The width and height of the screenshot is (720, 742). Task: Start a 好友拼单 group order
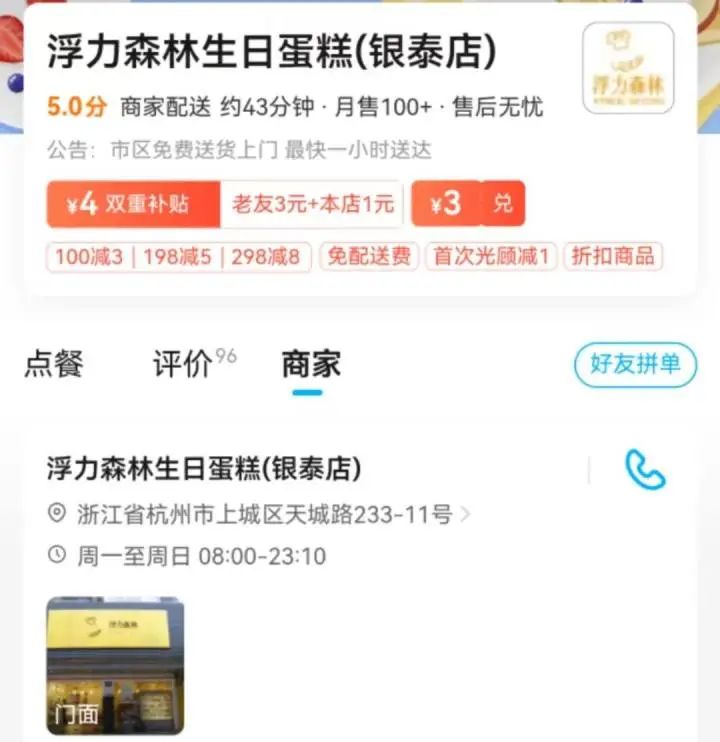click(634, 365)
